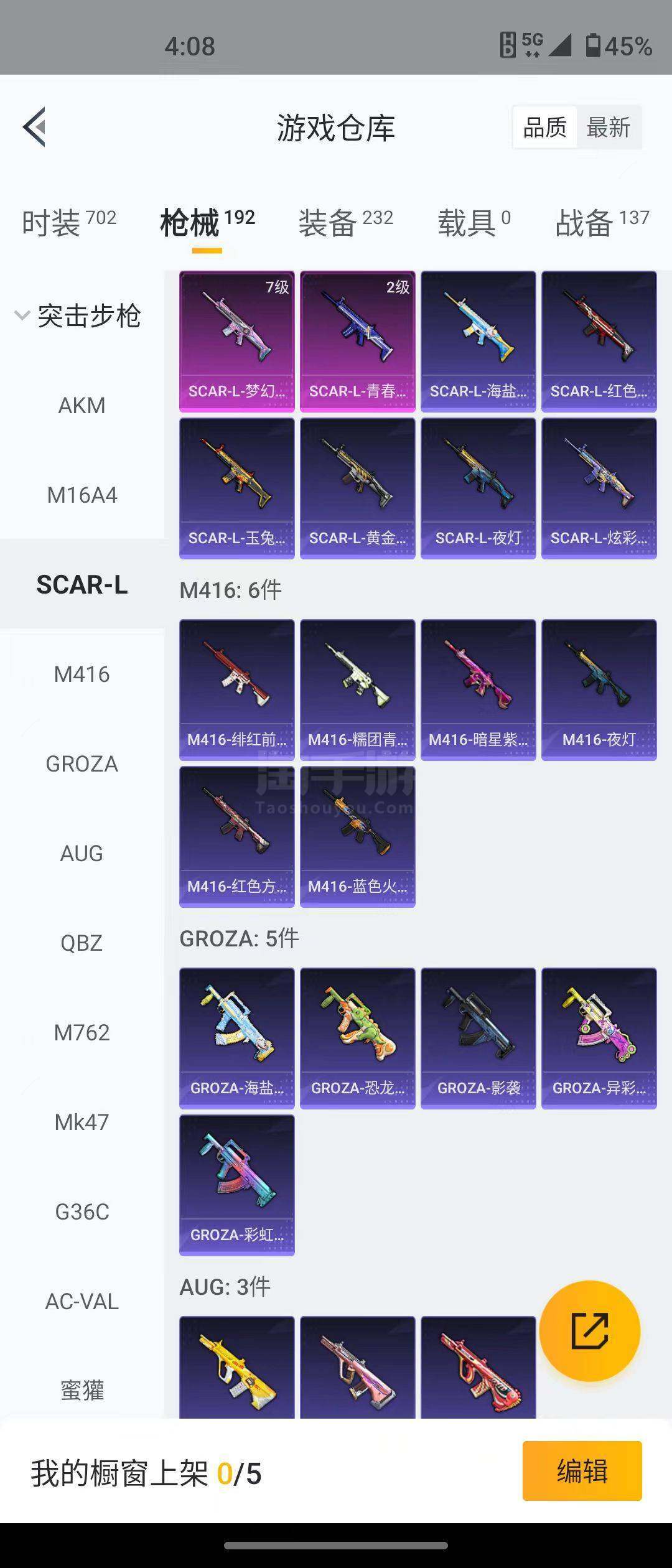Go back from 游戏仓库

click(34, 127)
